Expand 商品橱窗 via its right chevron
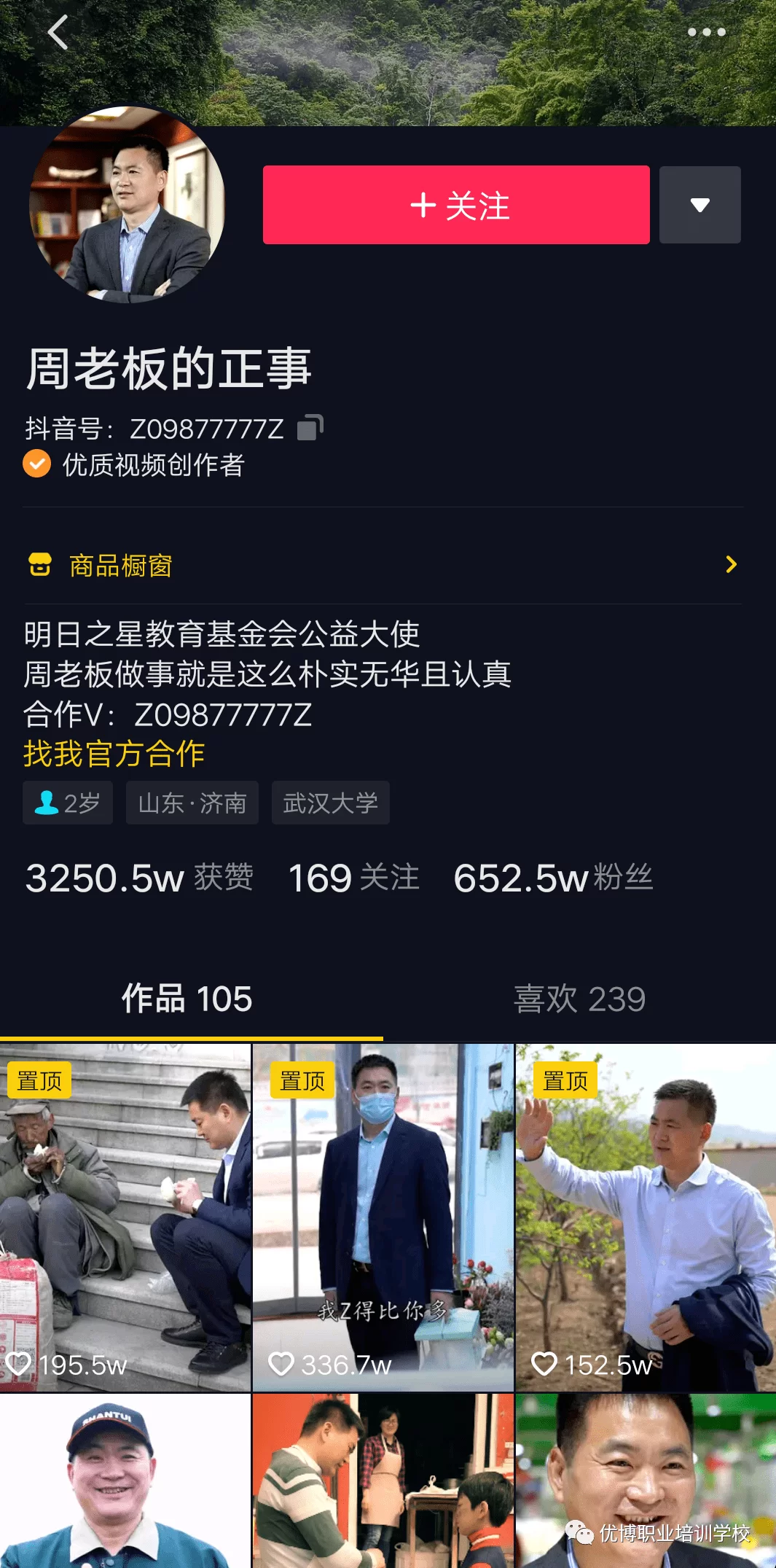 pyautogui.click(x=731, y=565)
